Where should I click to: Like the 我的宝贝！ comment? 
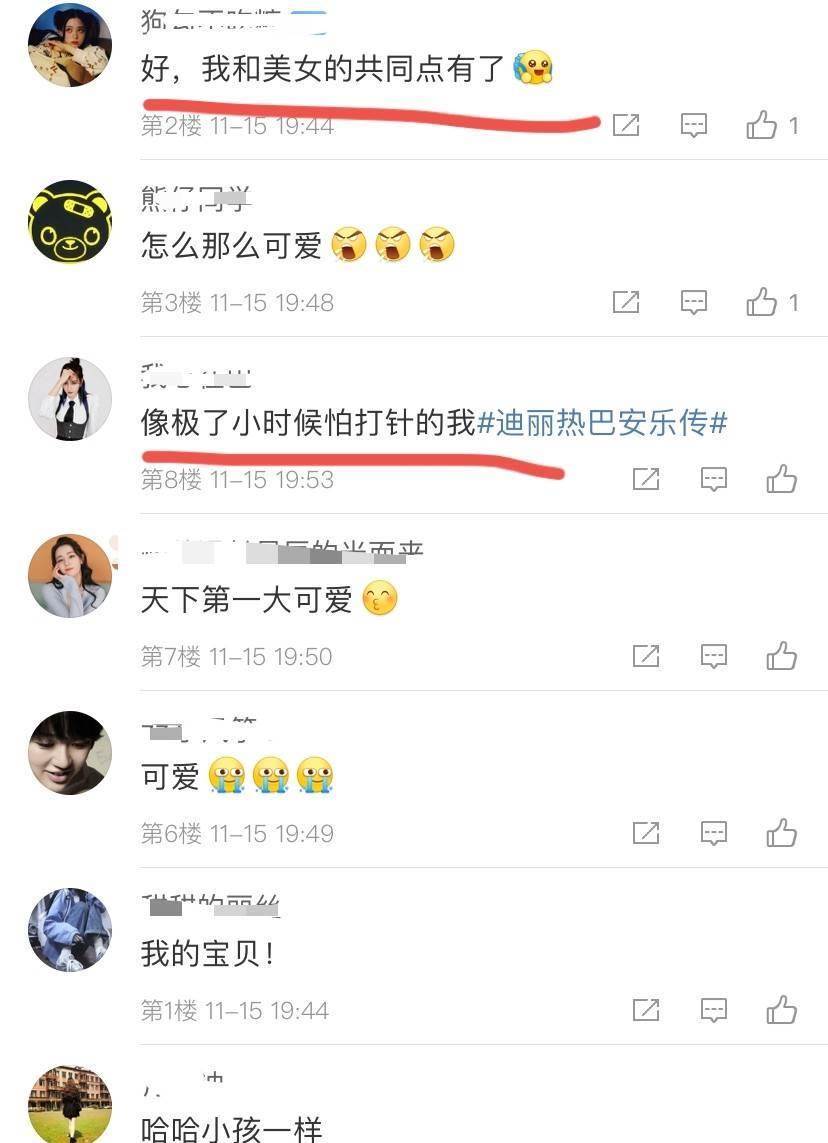click(x=782, y=1010)
